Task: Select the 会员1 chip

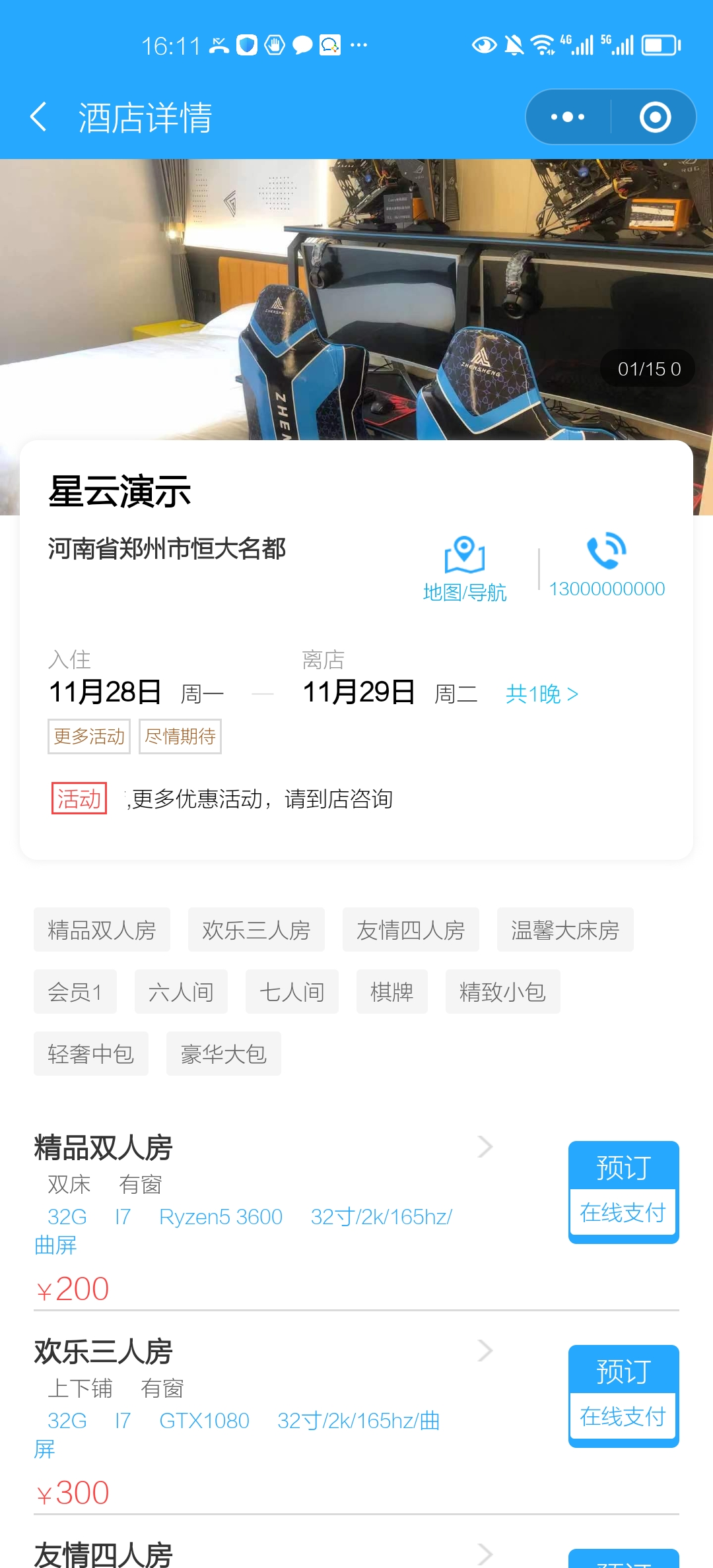Action: click(75, 992)
